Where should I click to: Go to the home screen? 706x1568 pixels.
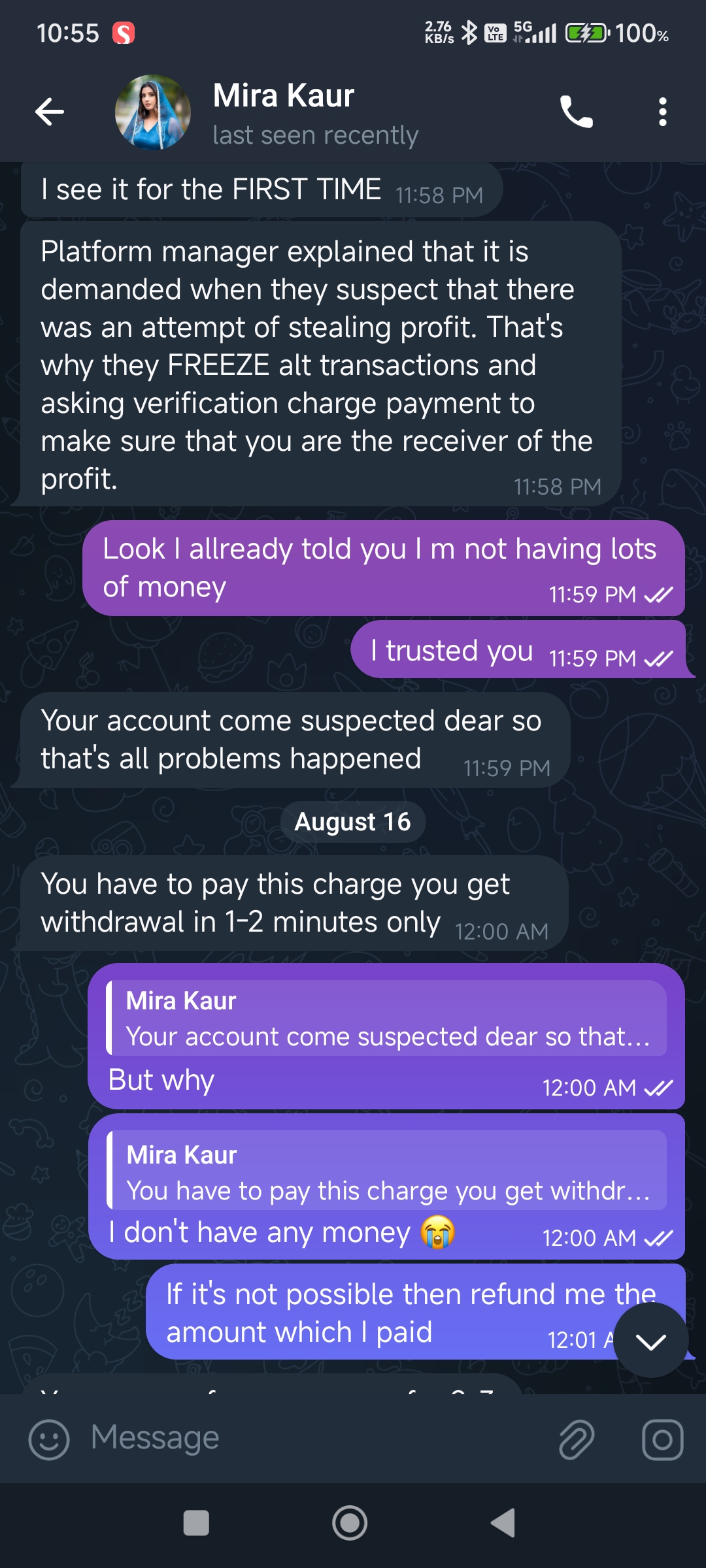click(350, 1523)
